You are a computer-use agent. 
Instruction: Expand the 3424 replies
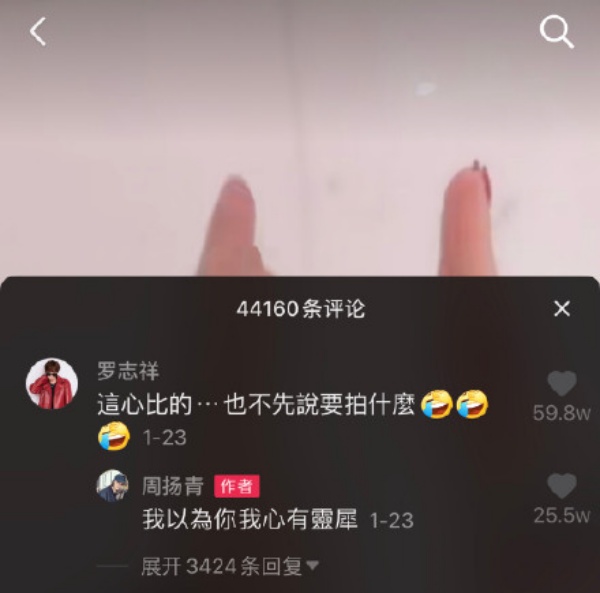pyautogui.click(x=229, y=566)
